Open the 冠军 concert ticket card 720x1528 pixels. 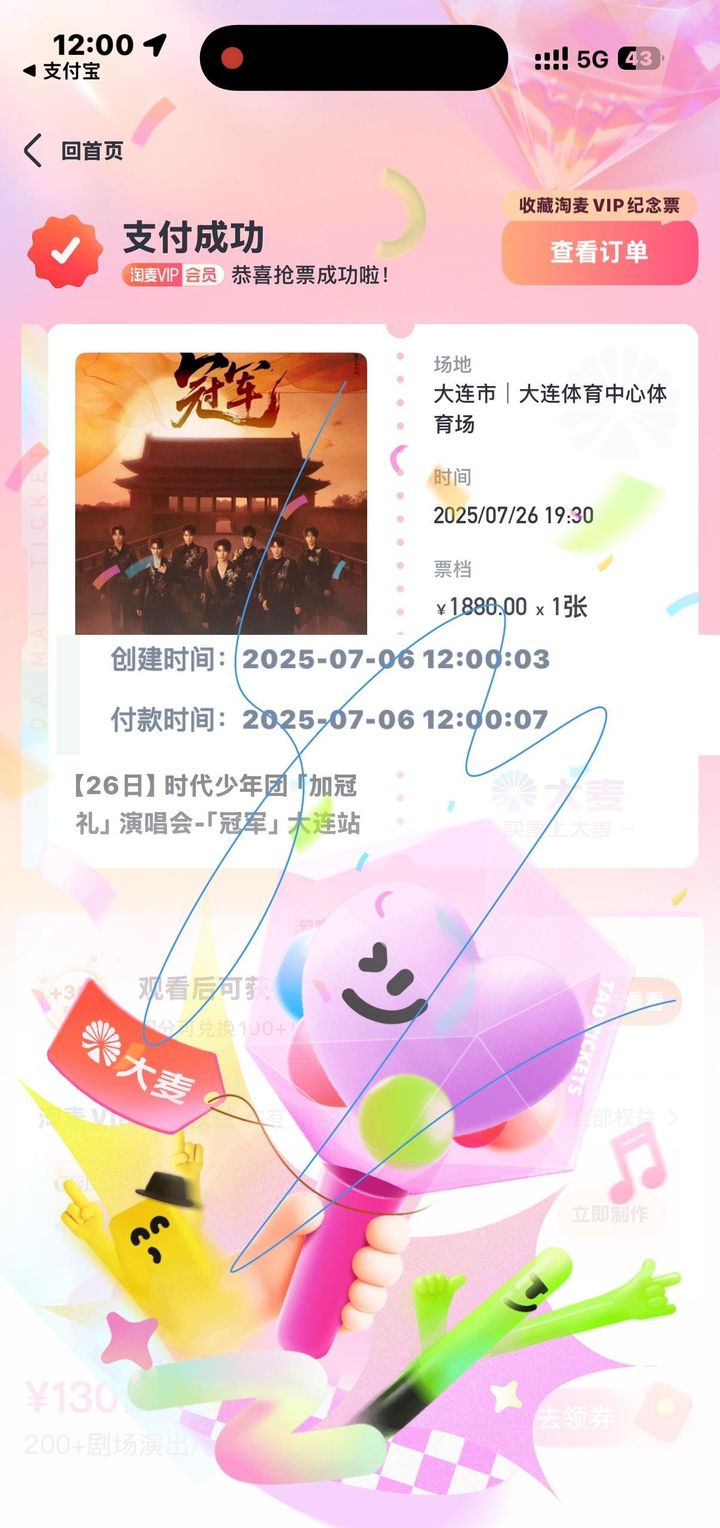click(x=359, y=595)
